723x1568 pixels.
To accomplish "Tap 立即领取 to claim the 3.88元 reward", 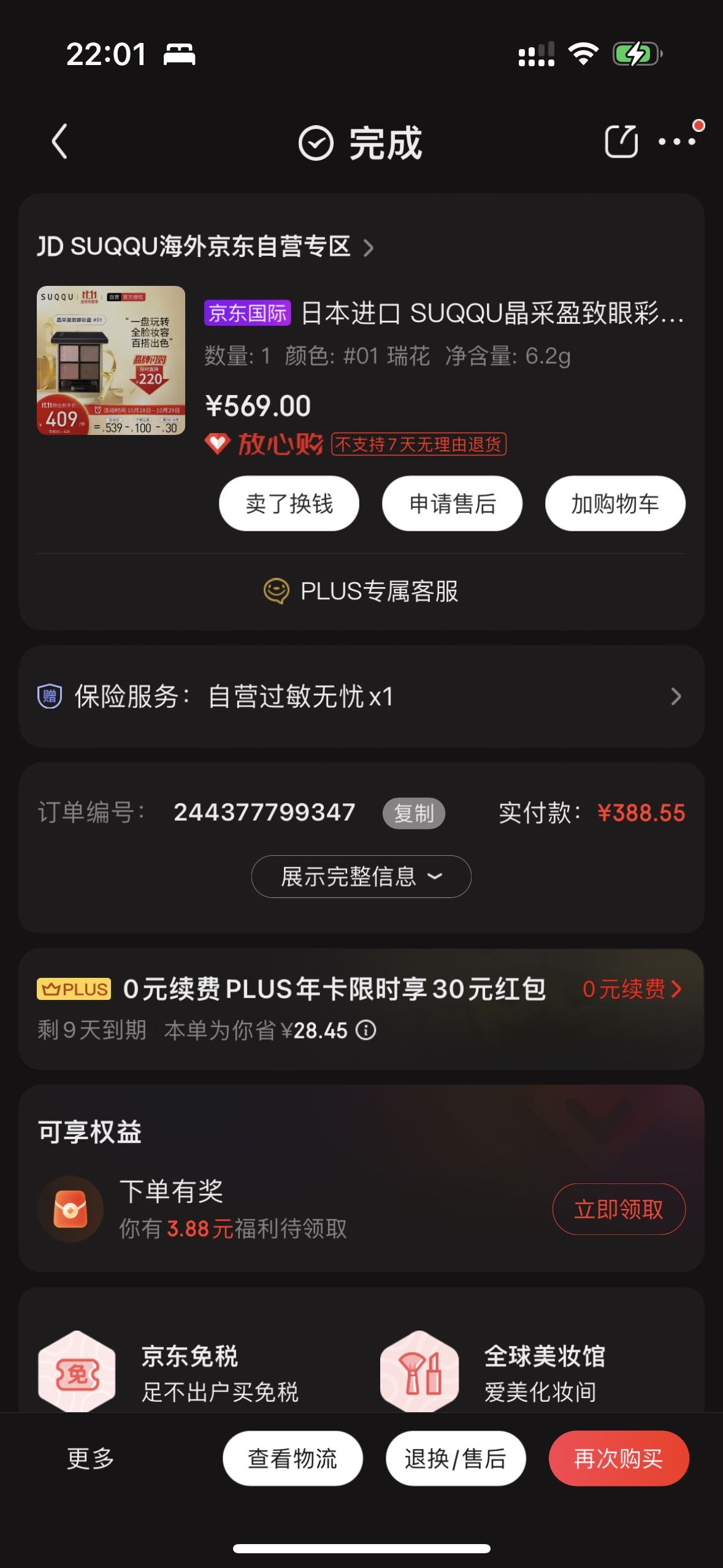I will (x=619, y=1209).
